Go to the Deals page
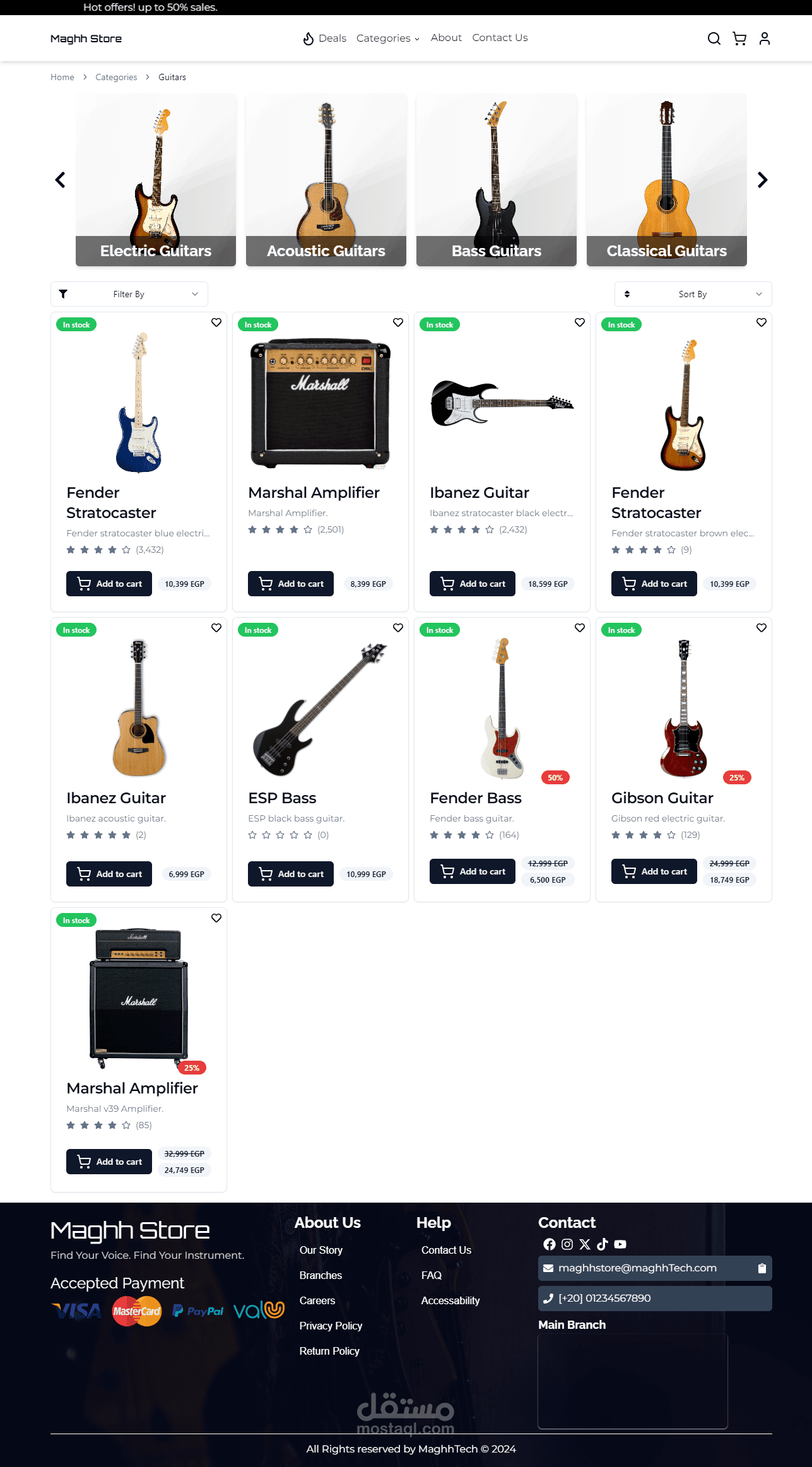Viewport: 812px width, 1467px height. (325, 38)
